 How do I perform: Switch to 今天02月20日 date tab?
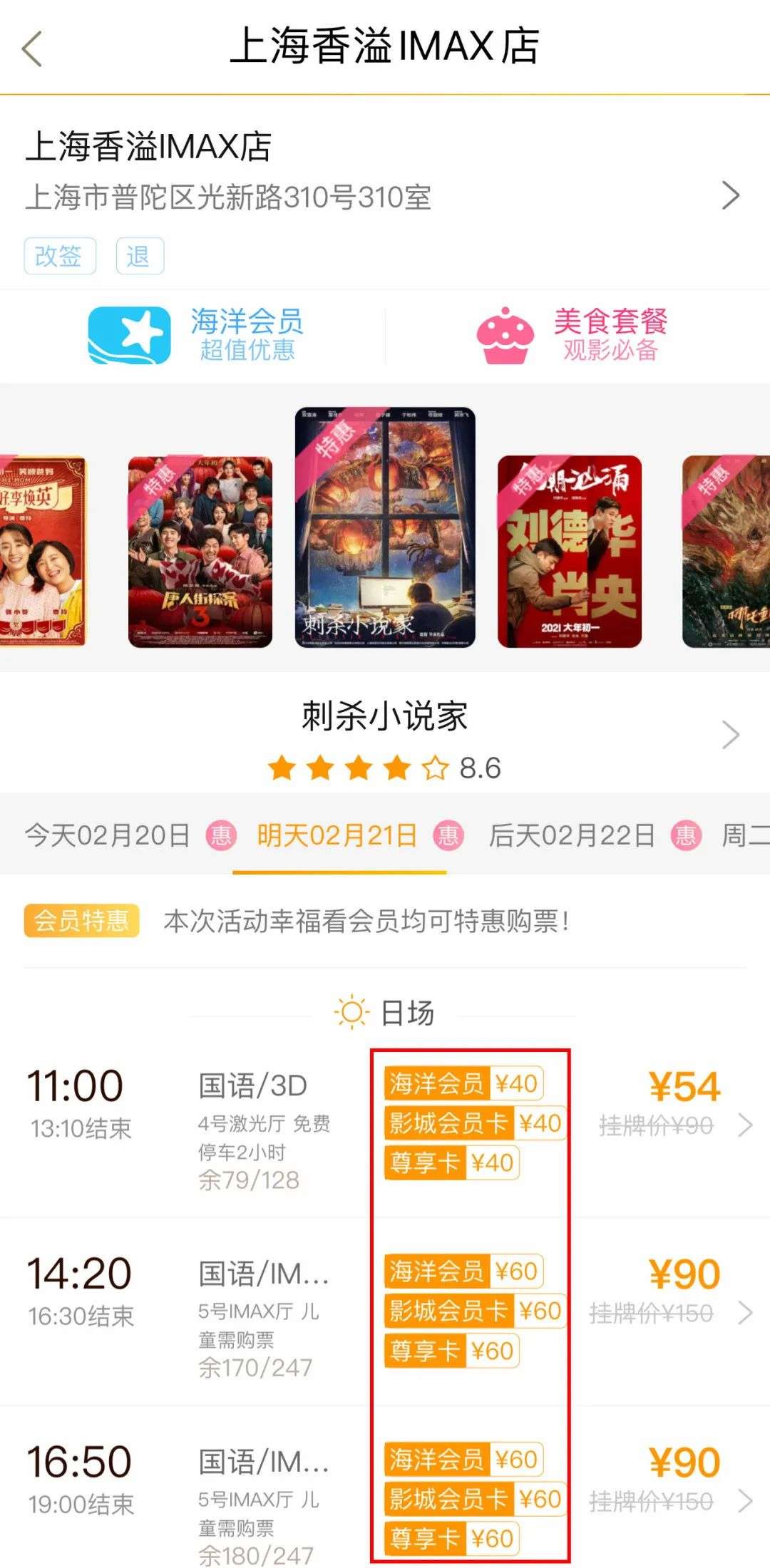tap(107, 835)
